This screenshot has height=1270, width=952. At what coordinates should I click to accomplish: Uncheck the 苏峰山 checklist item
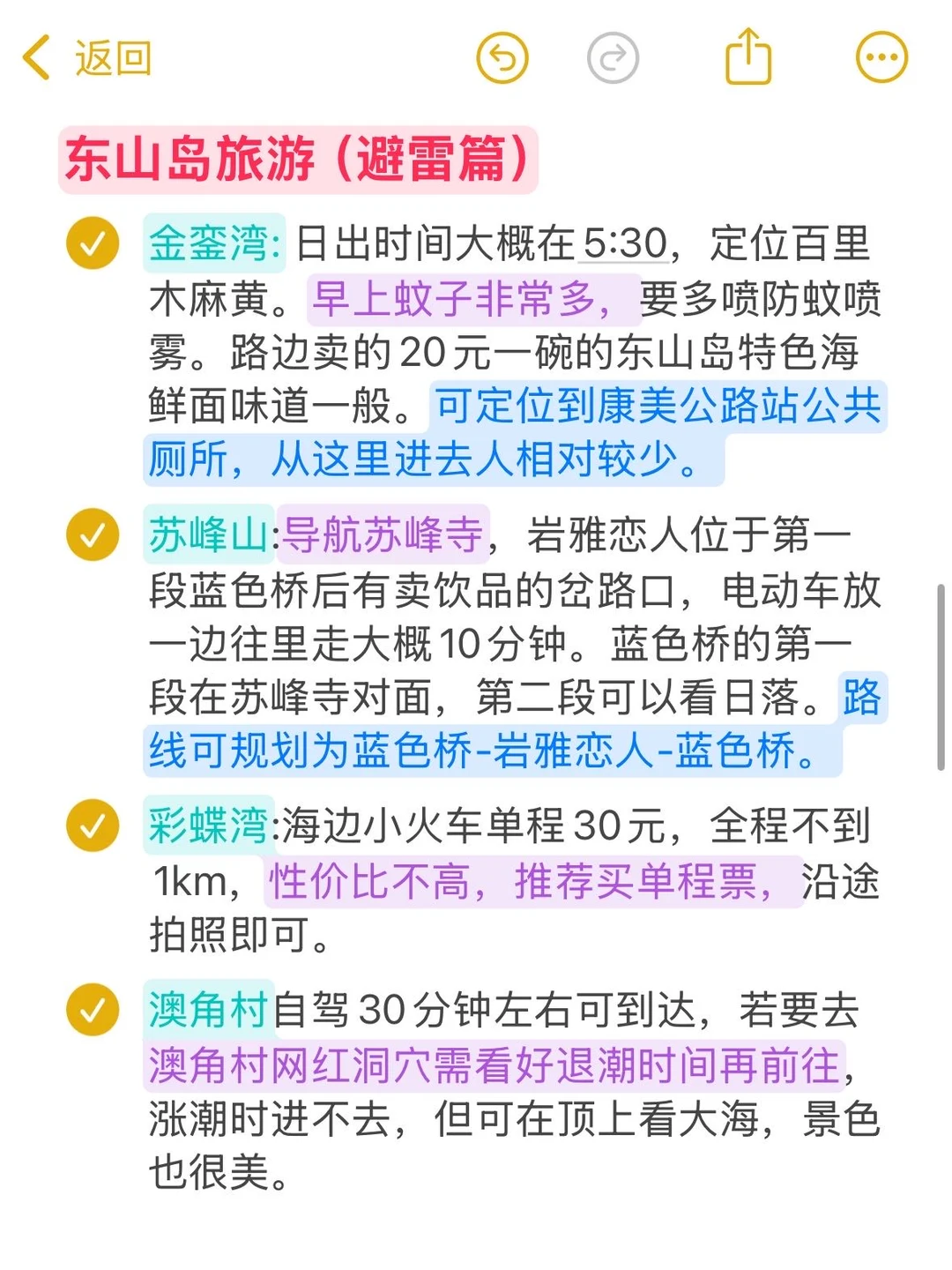(x=93, y=534)
